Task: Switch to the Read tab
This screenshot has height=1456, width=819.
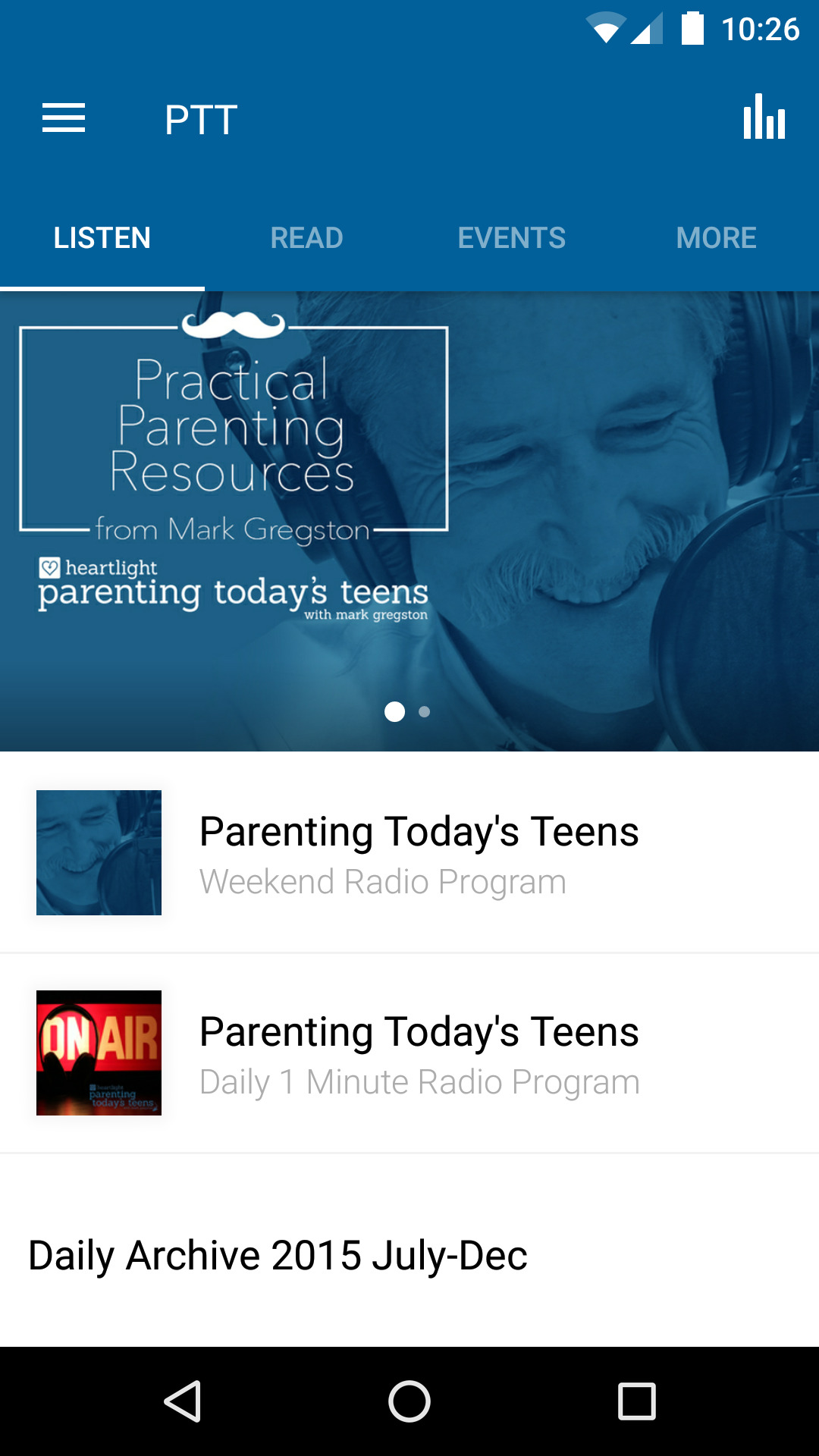Action: [x=307, y=238]
